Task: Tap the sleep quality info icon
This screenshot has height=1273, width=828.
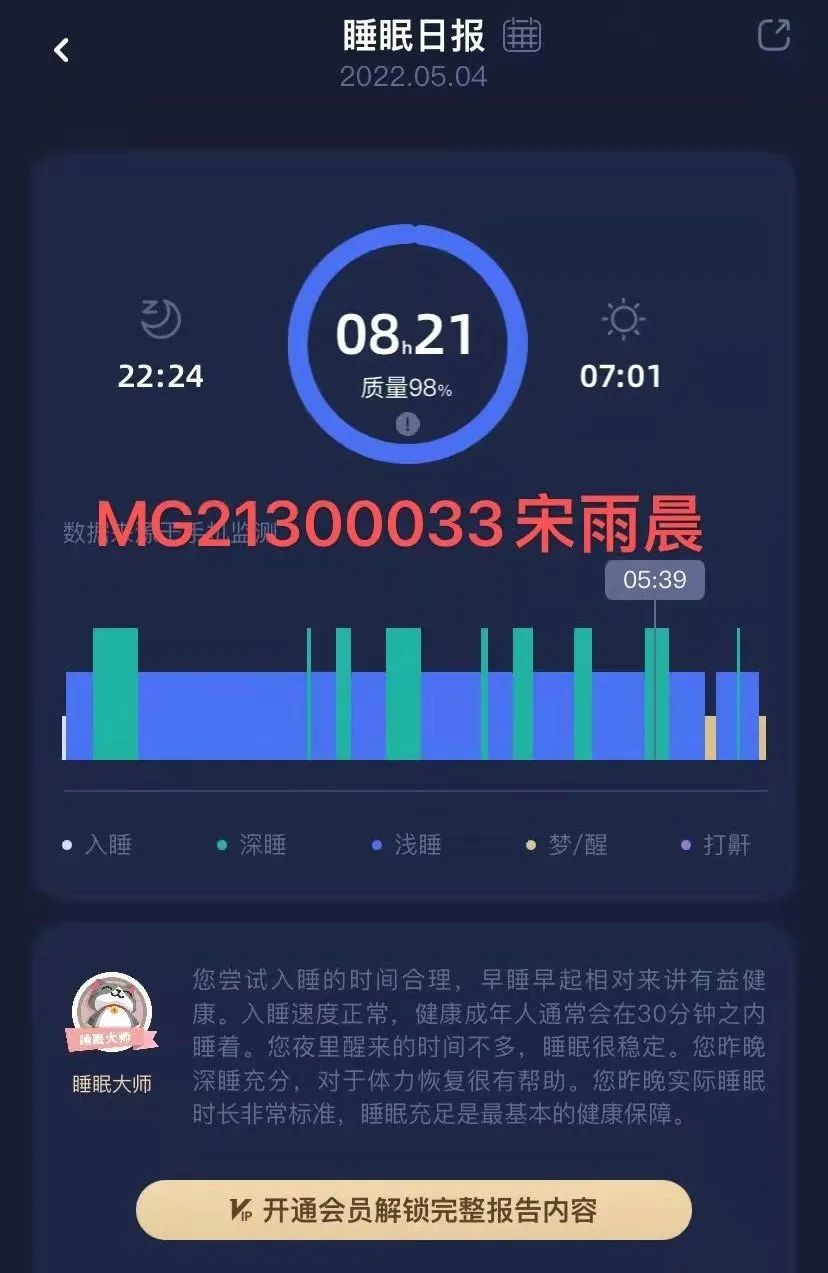Action: tap(407, 424)
